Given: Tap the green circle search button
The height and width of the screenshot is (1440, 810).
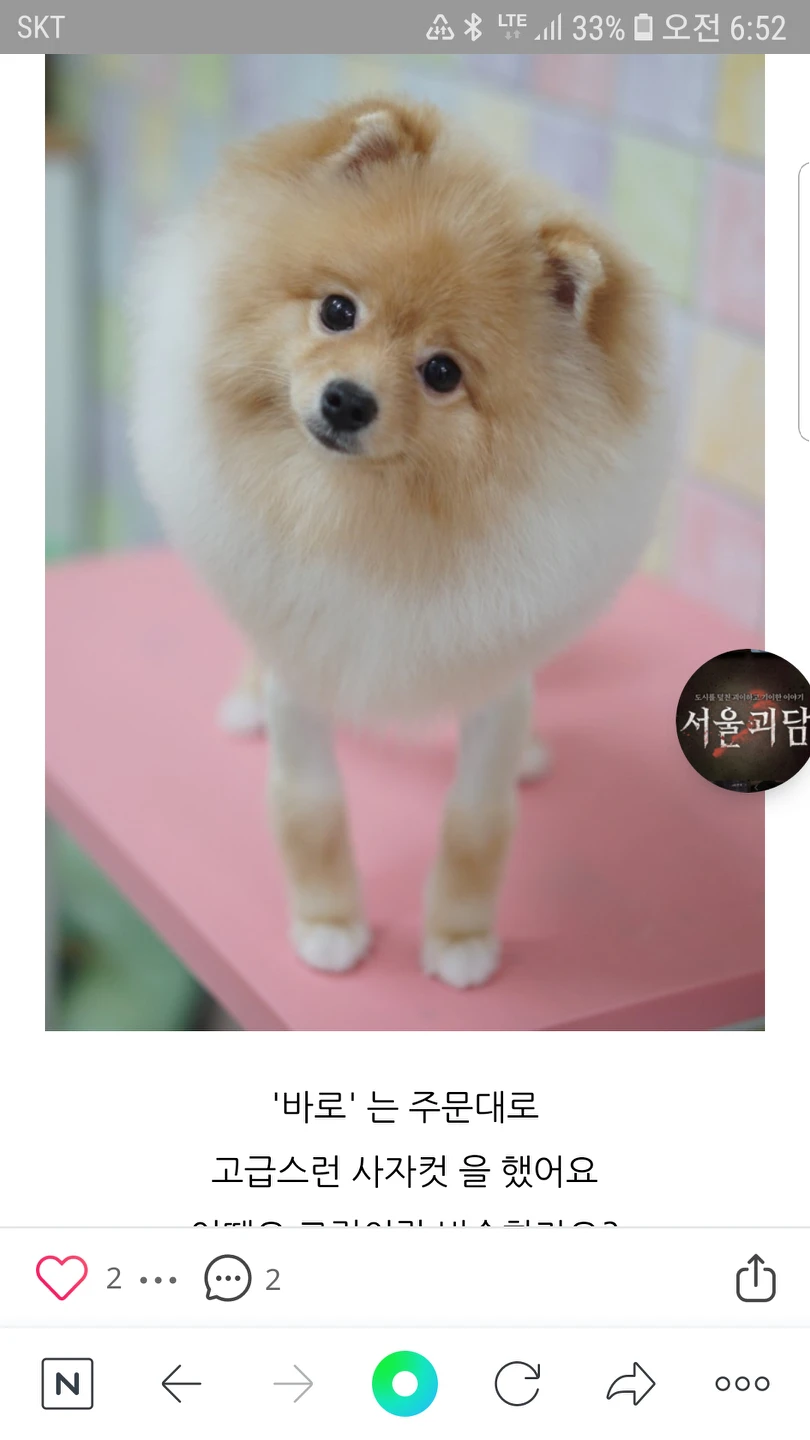Looking at the screenshot, I should pyautogui.click(x=405, y=1384).
